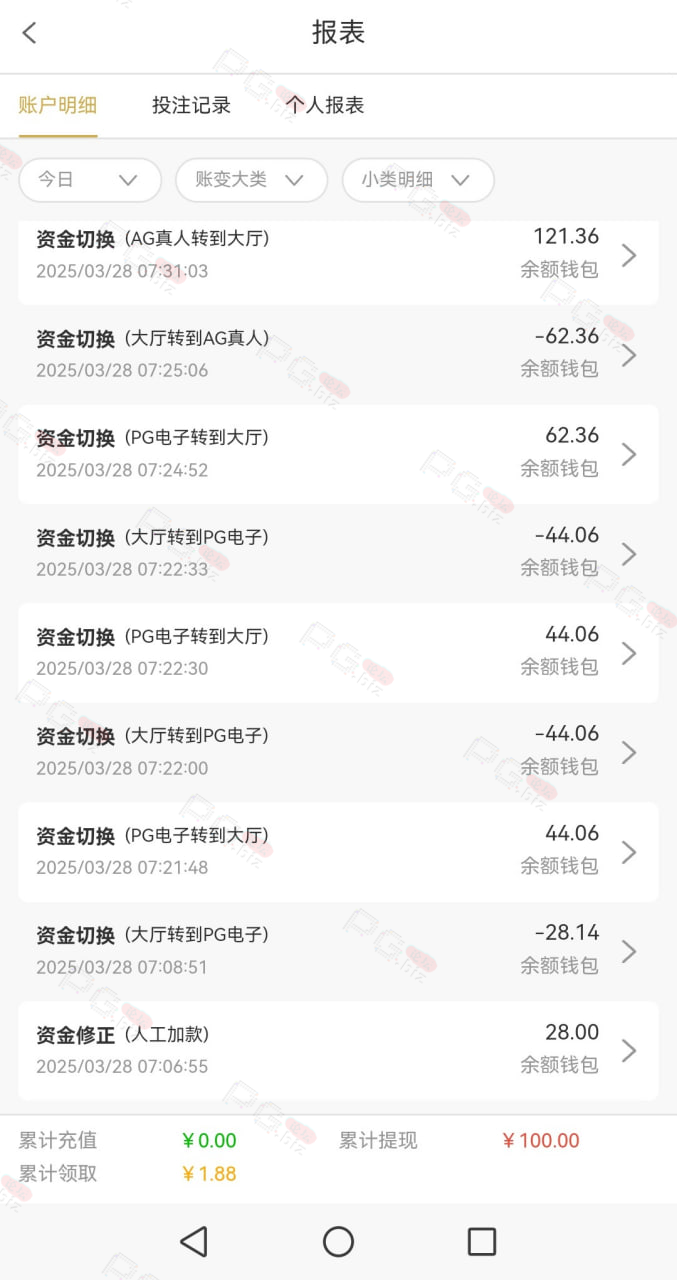Image resolution: width=677 pixels, height=1280 pixels.
Task: Open the -28.14 大厅转到PG电子 record
Action: click(338, 951)
